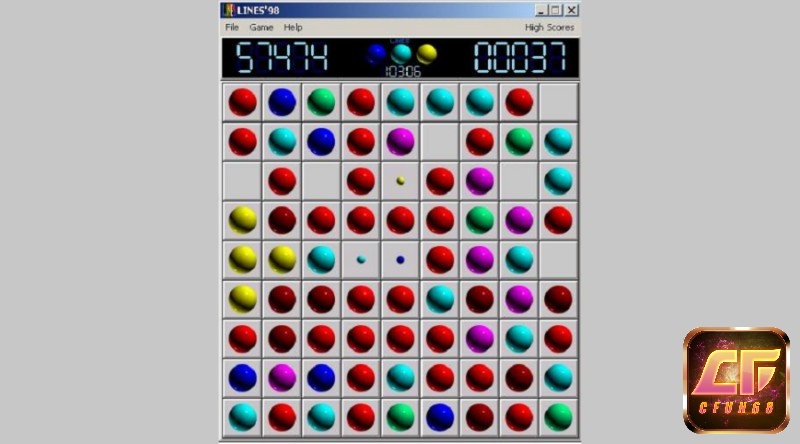Open the Game menu
The image size is (800, 444).
pyautogui.click(x=261, y=27)
